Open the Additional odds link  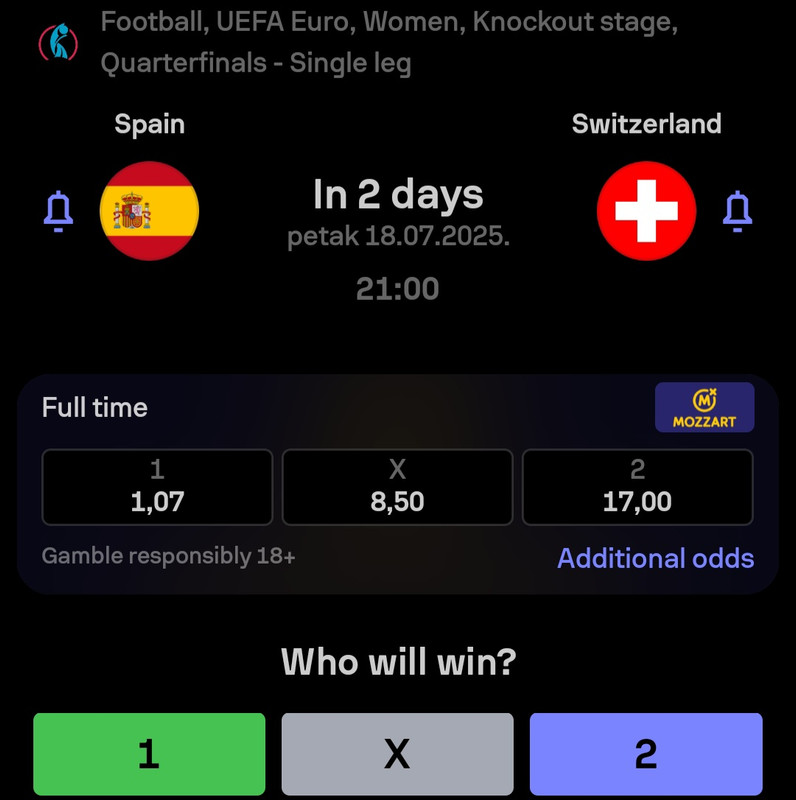pyautogui.click(x=655, y=558)
